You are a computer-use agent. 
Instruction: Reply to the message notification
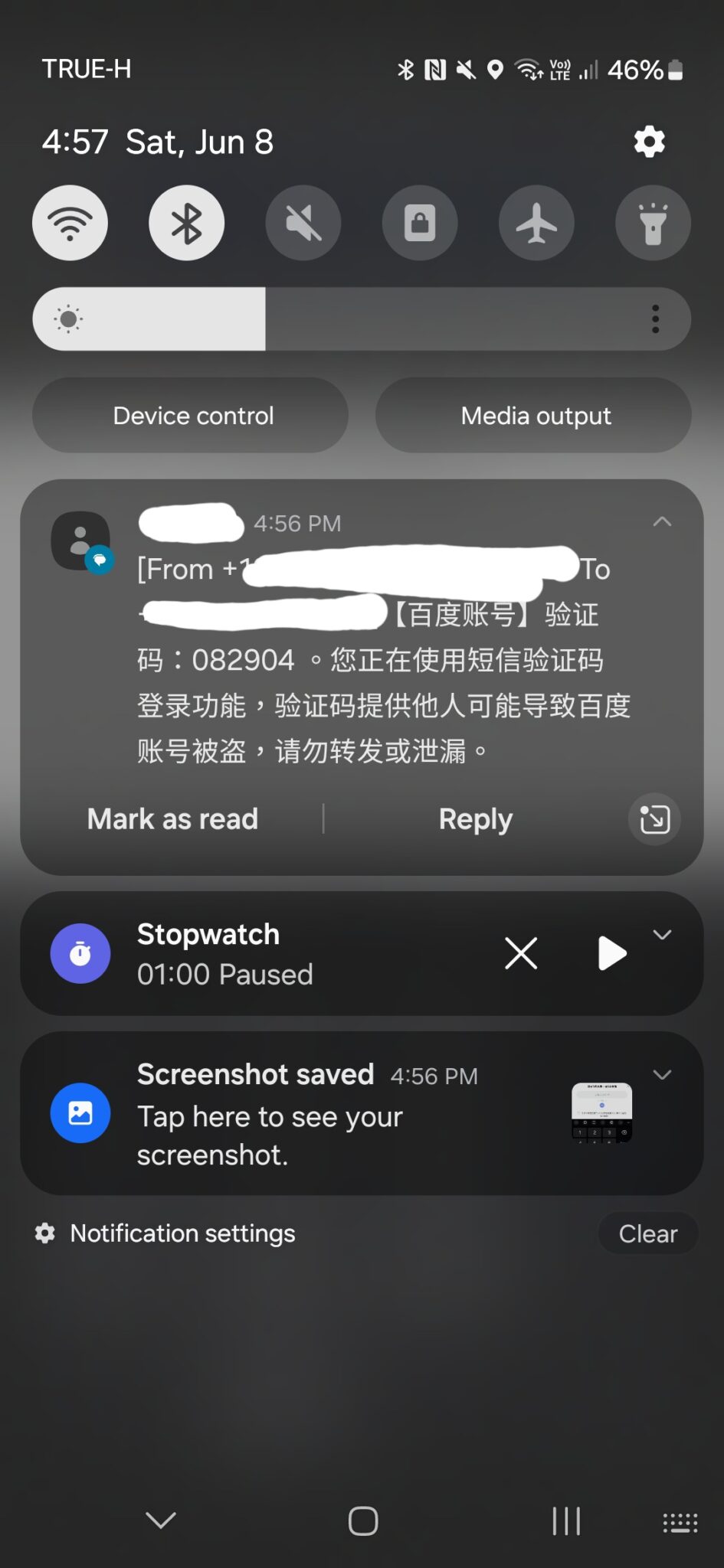coord(475,819)
